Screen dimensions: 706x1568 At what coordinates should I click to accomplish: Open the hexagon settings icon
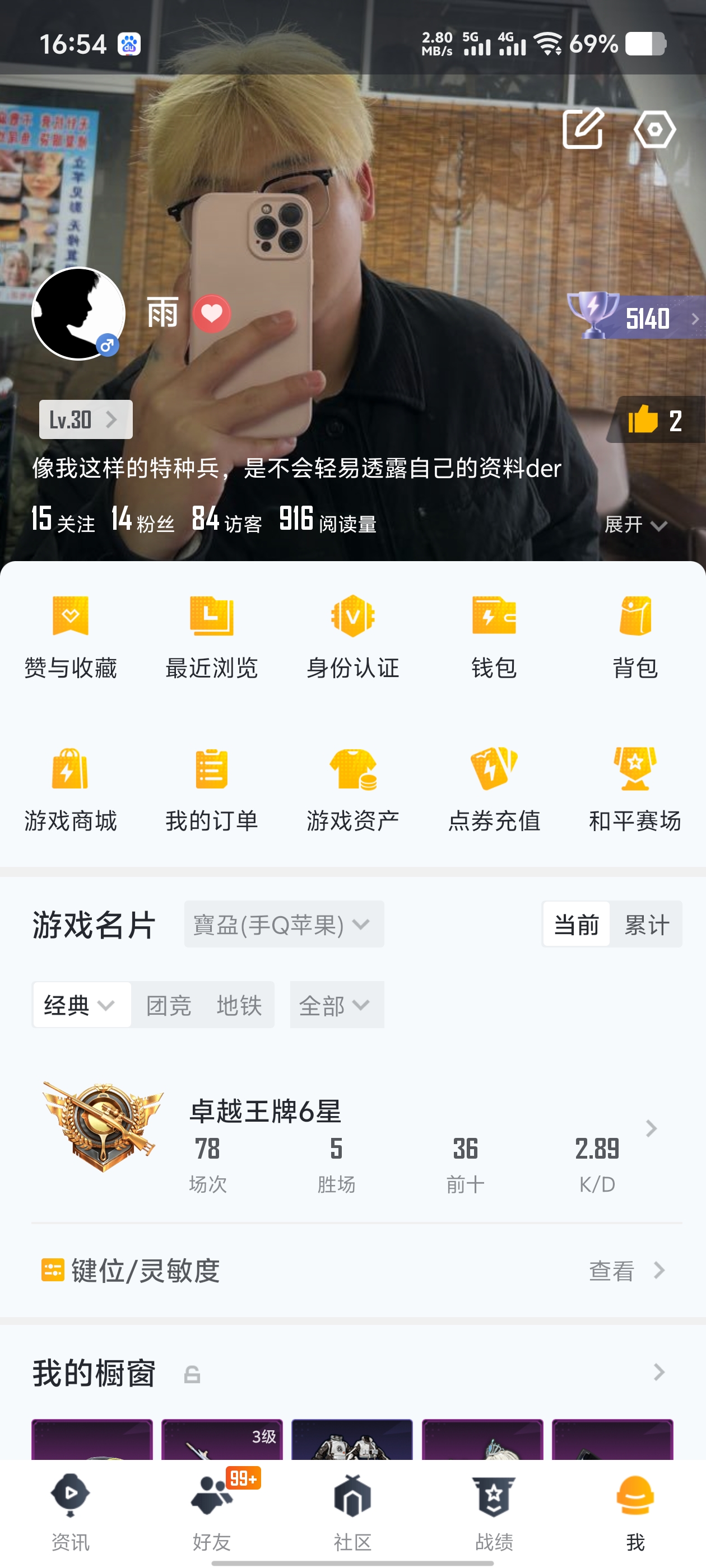(654, 128)
